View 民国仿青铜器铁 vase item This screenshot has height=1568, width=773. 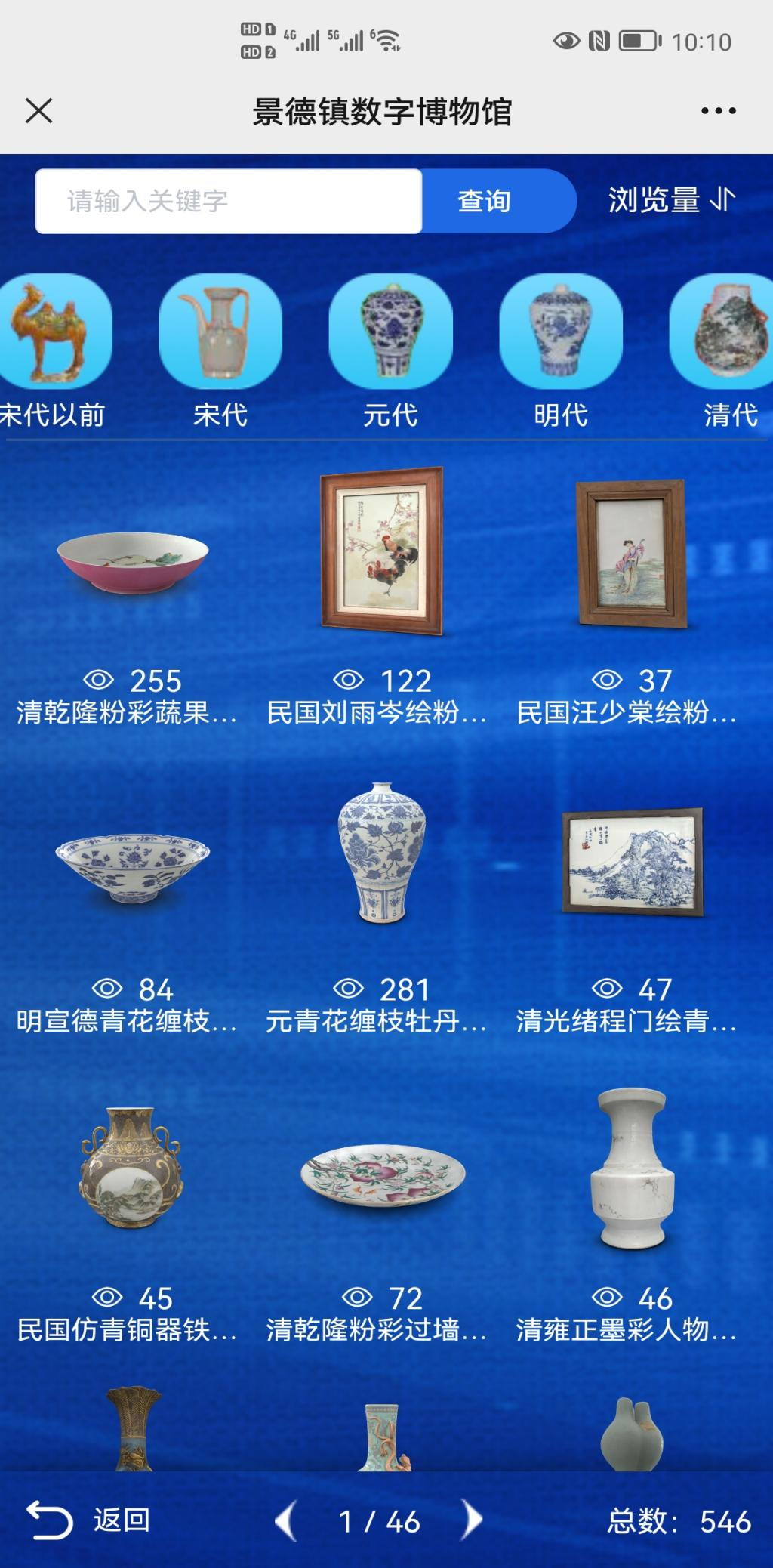pos(131,1167)
